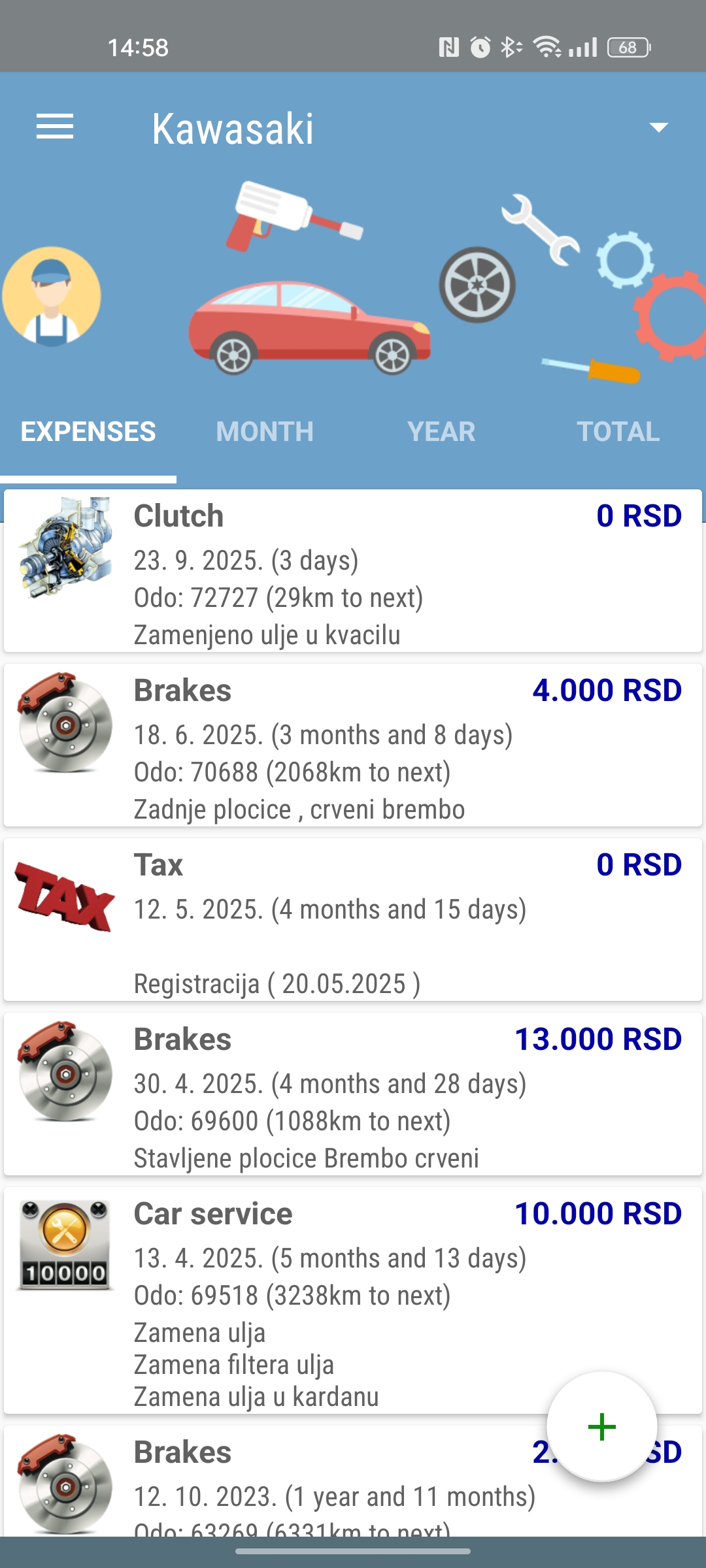Switch to the Total tab

tap(618, 432)
